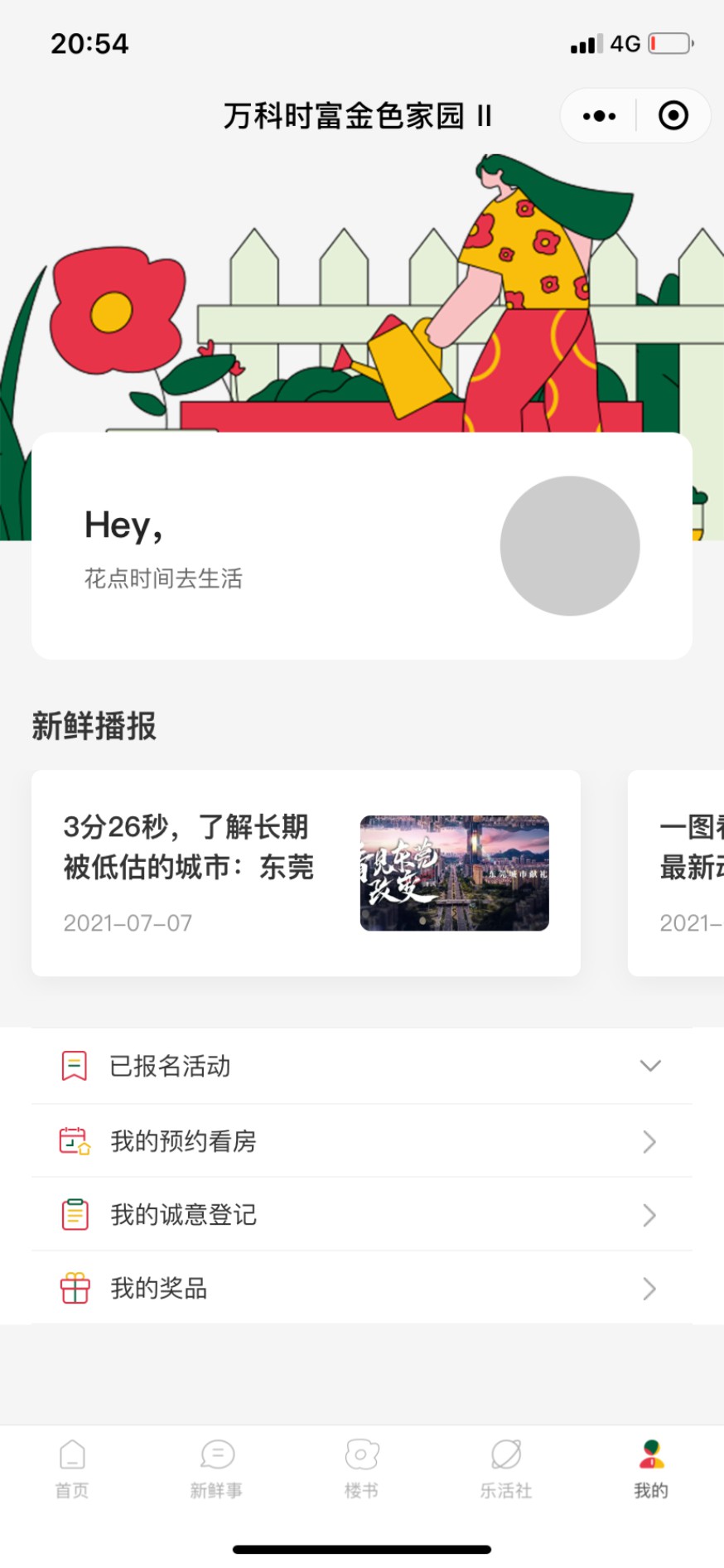Open the Dongguan 3分26秒 news card
Image resolution: width=724 pixels, height=1568 pixels.
(x=306, y=873)
